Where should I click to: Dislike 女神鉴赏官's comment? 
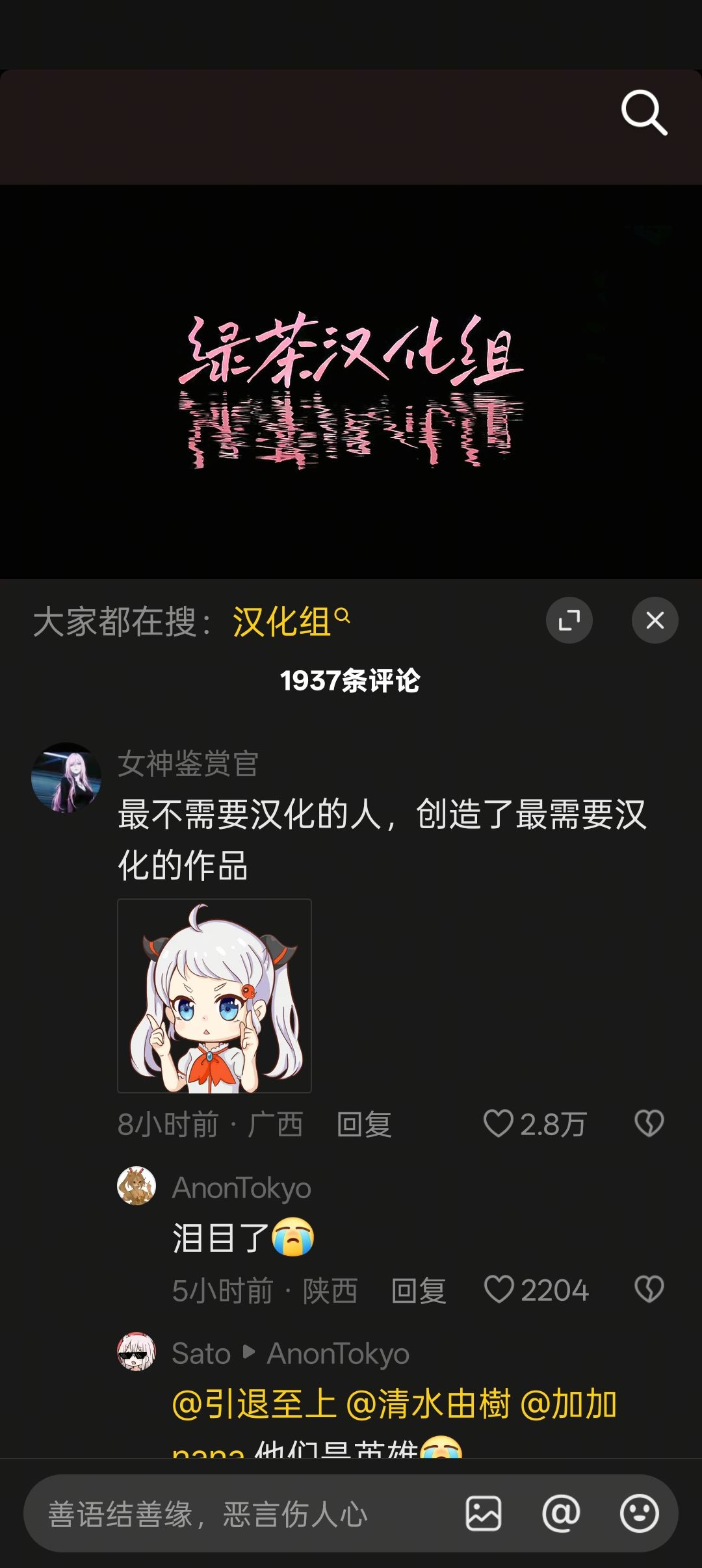coord(649,1123)
